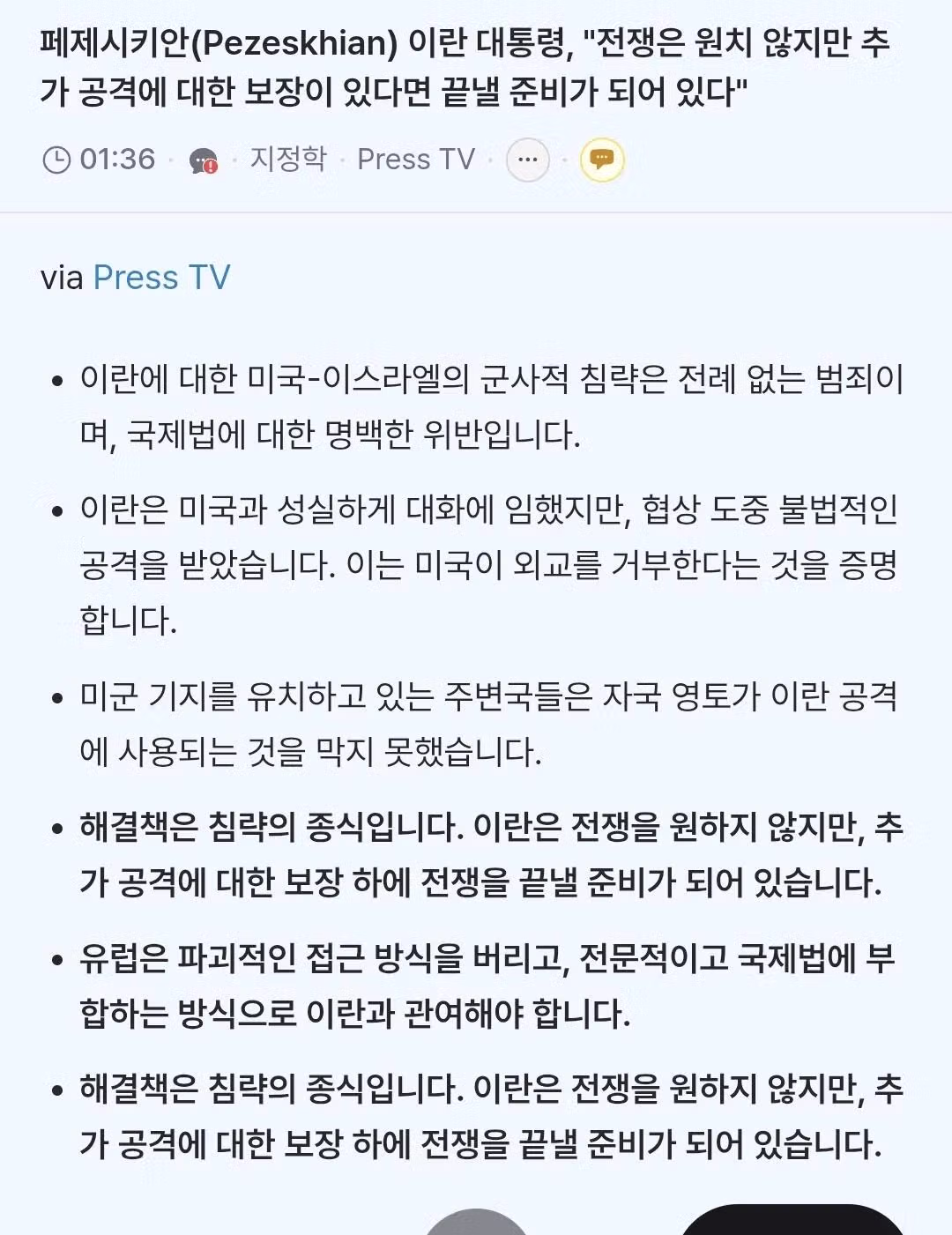Open the blue Press TV source link
952x1235 pixels.
[161, 278]
